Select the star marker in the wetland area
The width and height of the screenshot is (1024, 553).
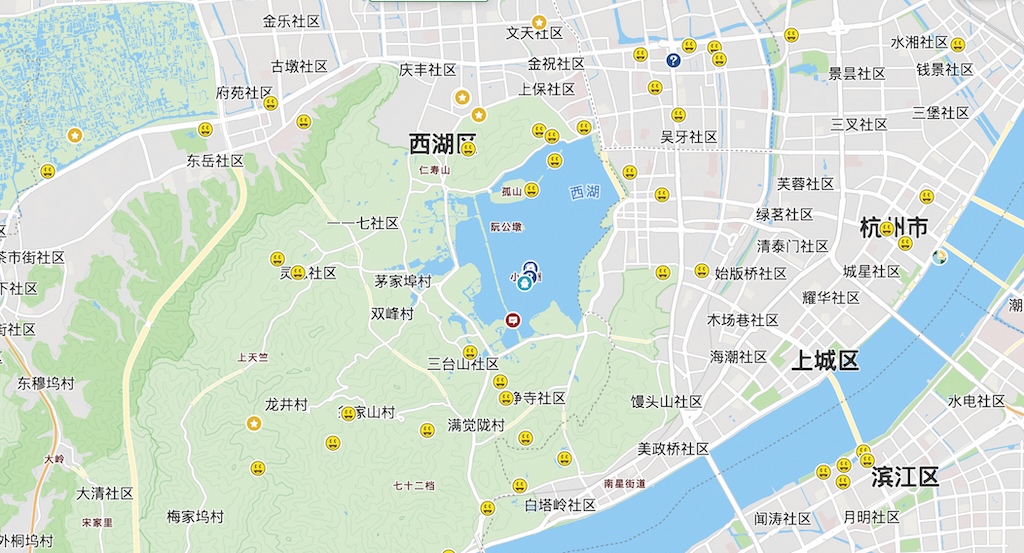click(x=74, y=135)
